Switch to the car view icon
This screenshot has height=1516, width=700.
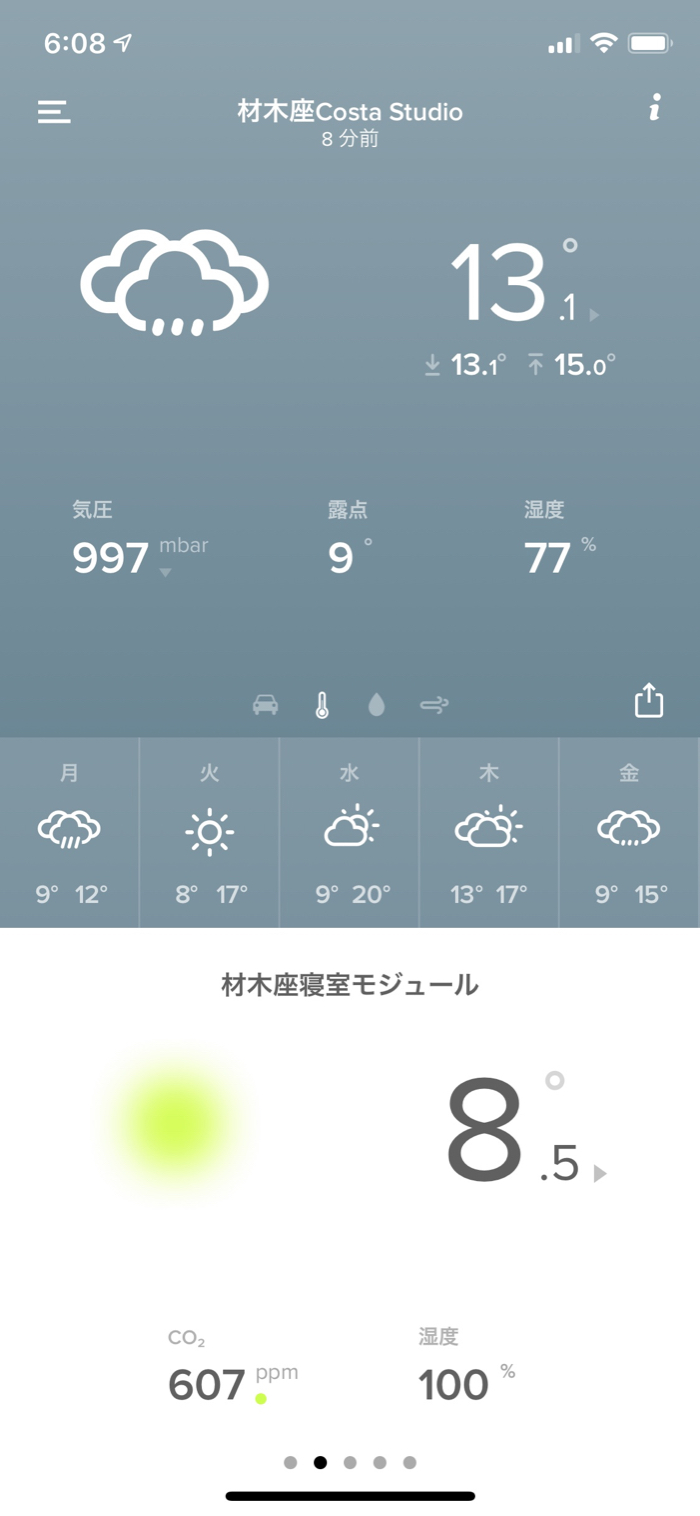[x=265, y=705]
